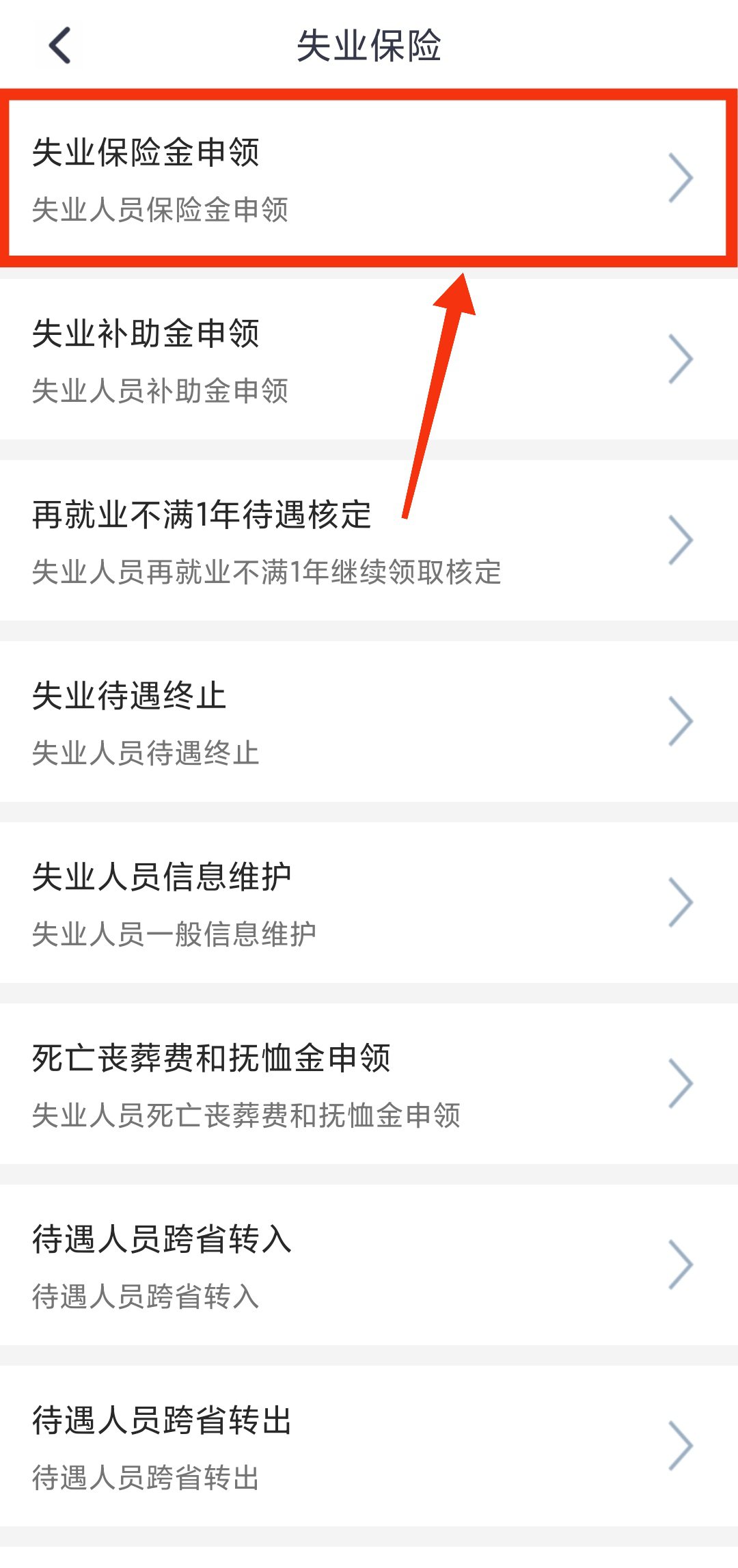738x1568 pixels.
Task: Go back from 失业保险 page
Action: click(x=60, y=45)
